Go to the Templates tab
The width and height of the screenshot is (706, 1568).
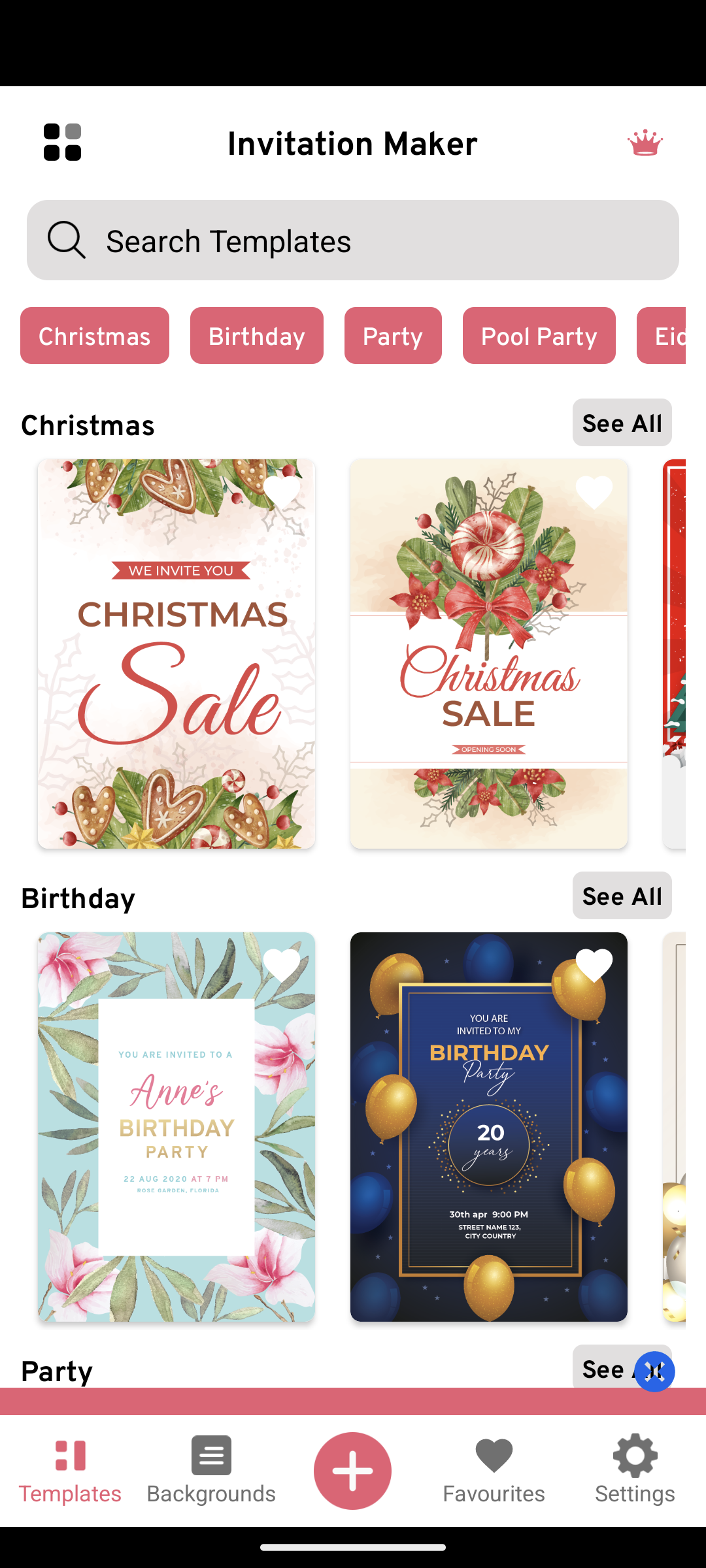(70, 1470)
